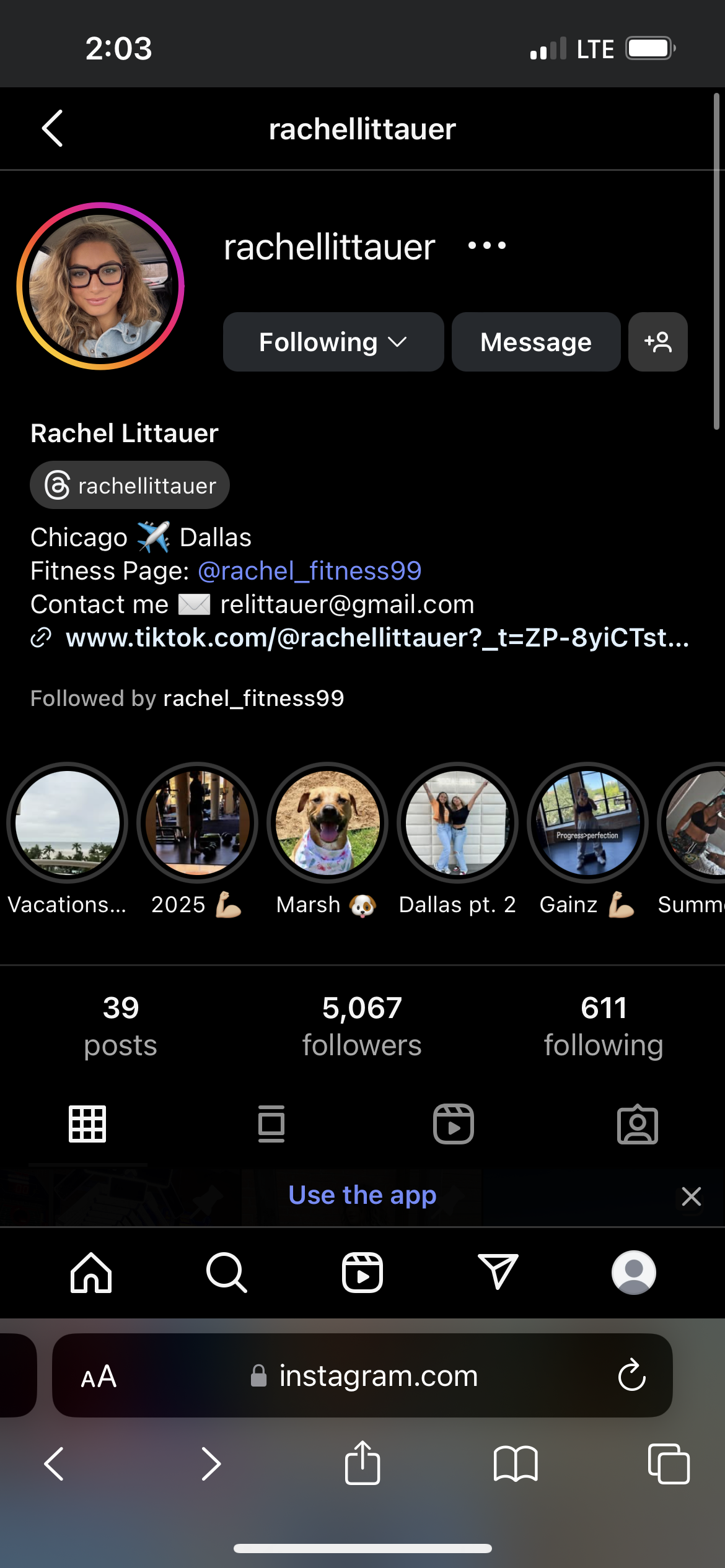Open search in the bottom navigation
Image resolution: width=725 pixels, height=1568 pixels.
click(x=227, y=1273)
